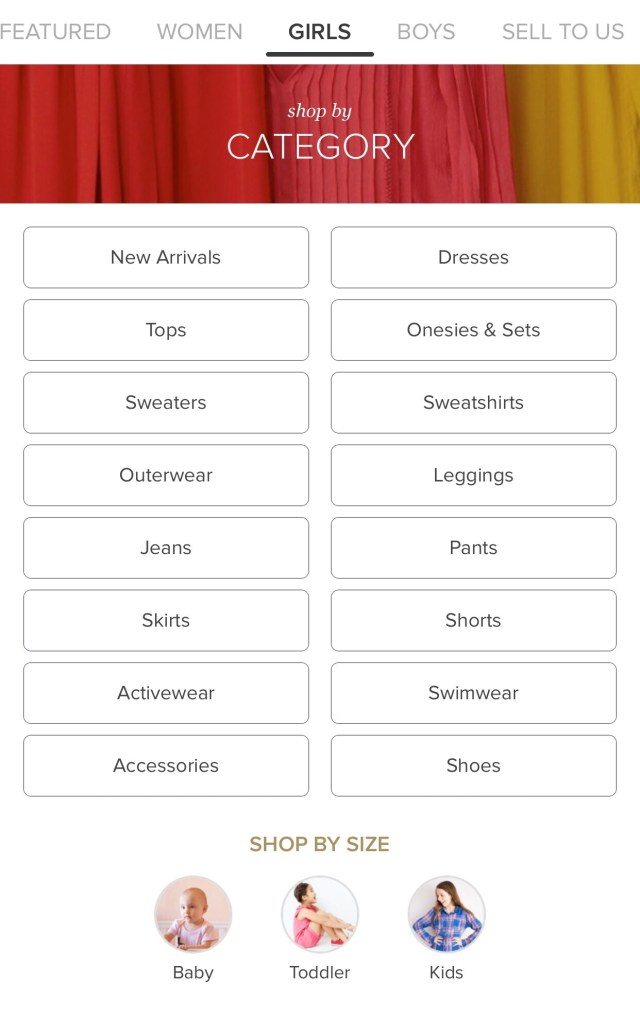The width and height of the screenshot is (640, 1018).
Task: Shop by Toddler size
Action: (320, 915)
